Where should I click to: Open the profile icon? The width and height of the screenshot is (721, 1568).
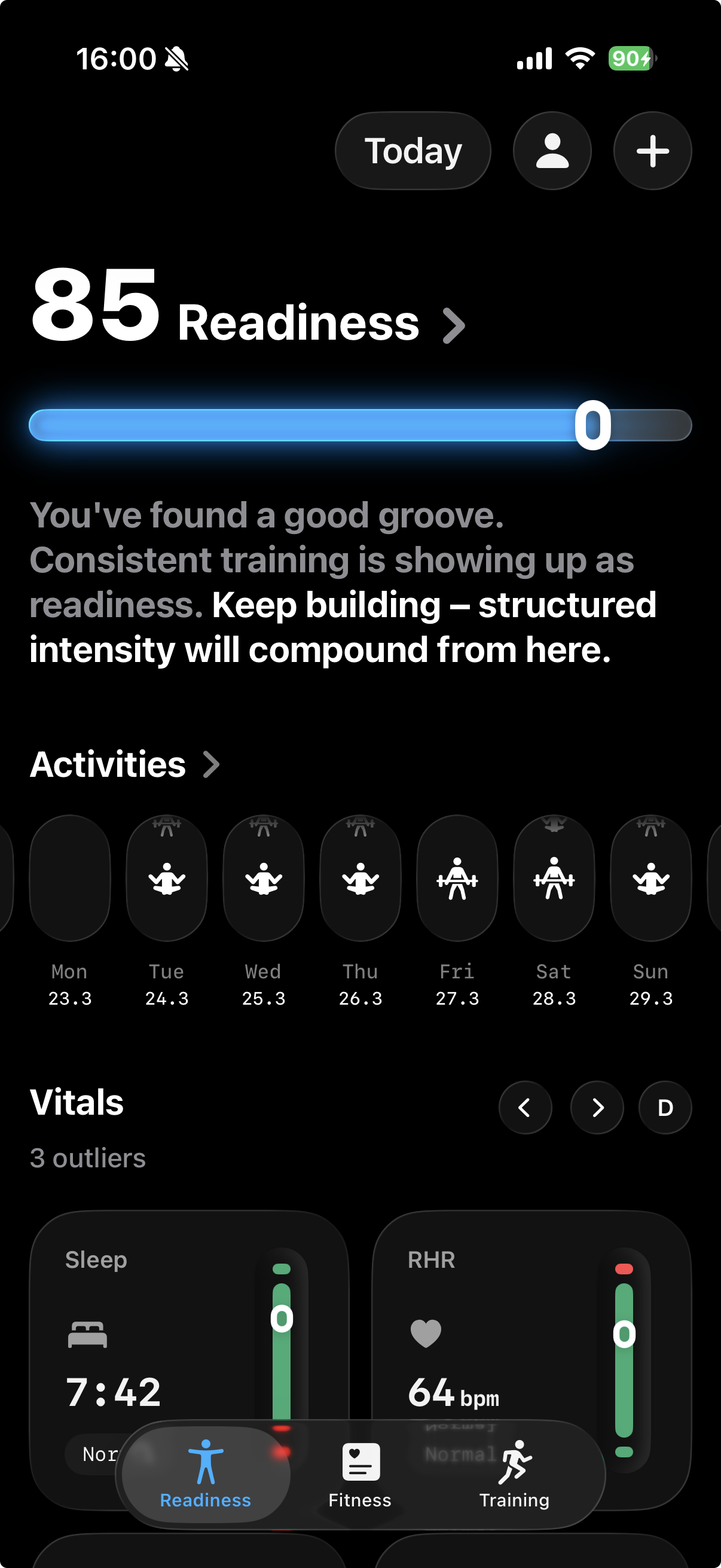(x=551, y=150)
